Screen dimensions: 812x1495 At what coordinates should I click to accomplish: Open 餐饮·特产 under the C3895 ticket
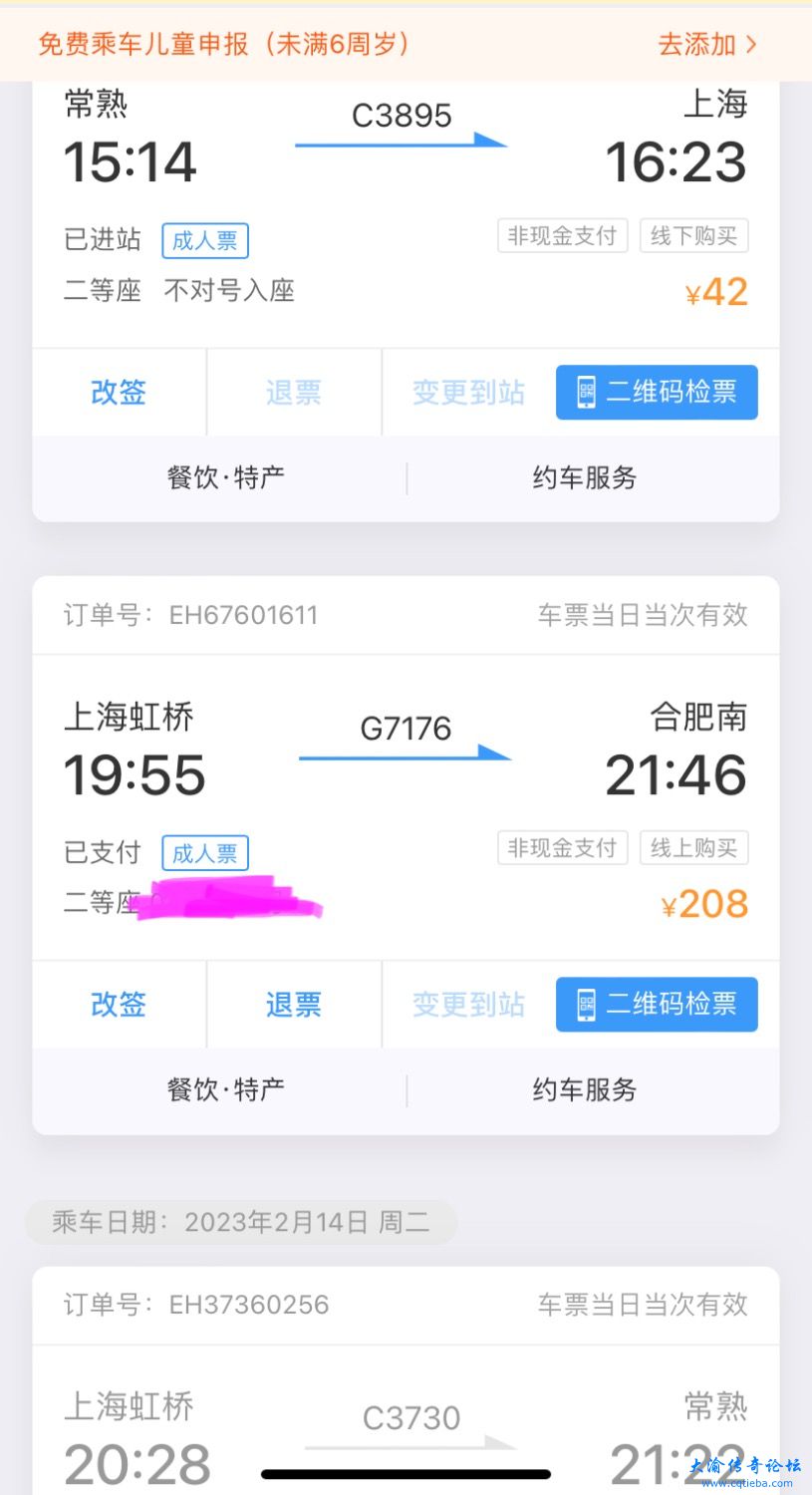[225, 477]
